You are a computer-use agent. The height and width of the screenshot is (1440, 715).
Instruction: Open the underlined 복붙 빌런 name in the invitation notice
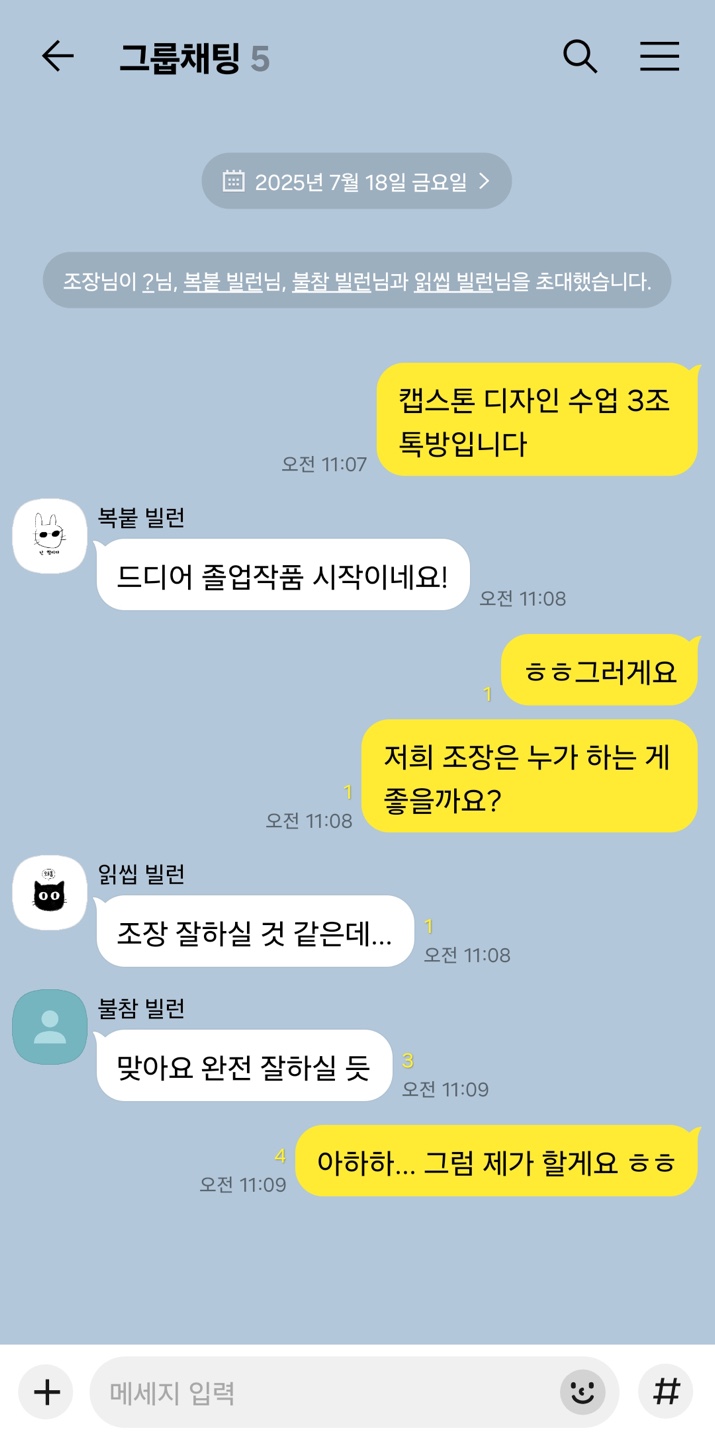click(x=222, y=281)
